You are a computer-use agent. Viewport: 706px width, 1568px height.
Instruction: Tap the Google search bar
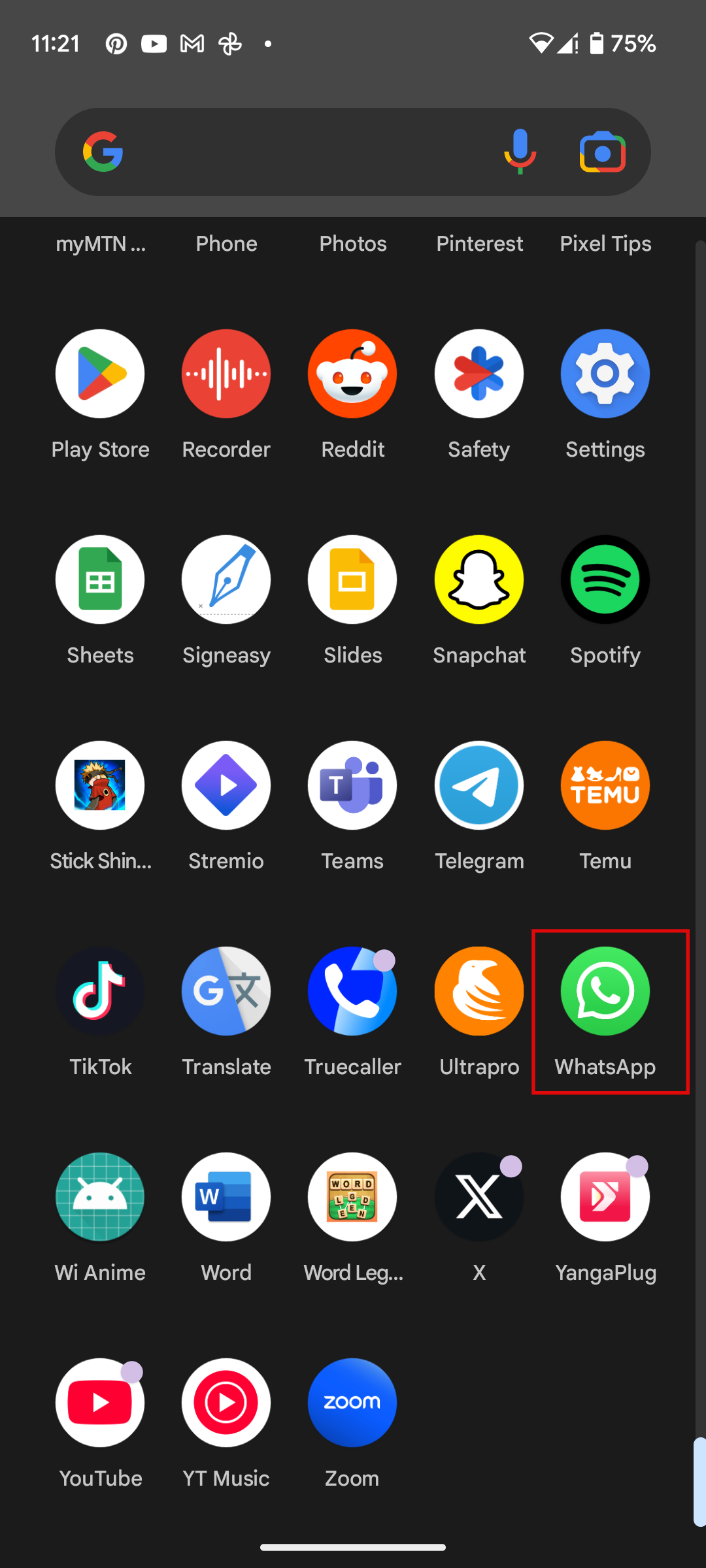point(301,152)
